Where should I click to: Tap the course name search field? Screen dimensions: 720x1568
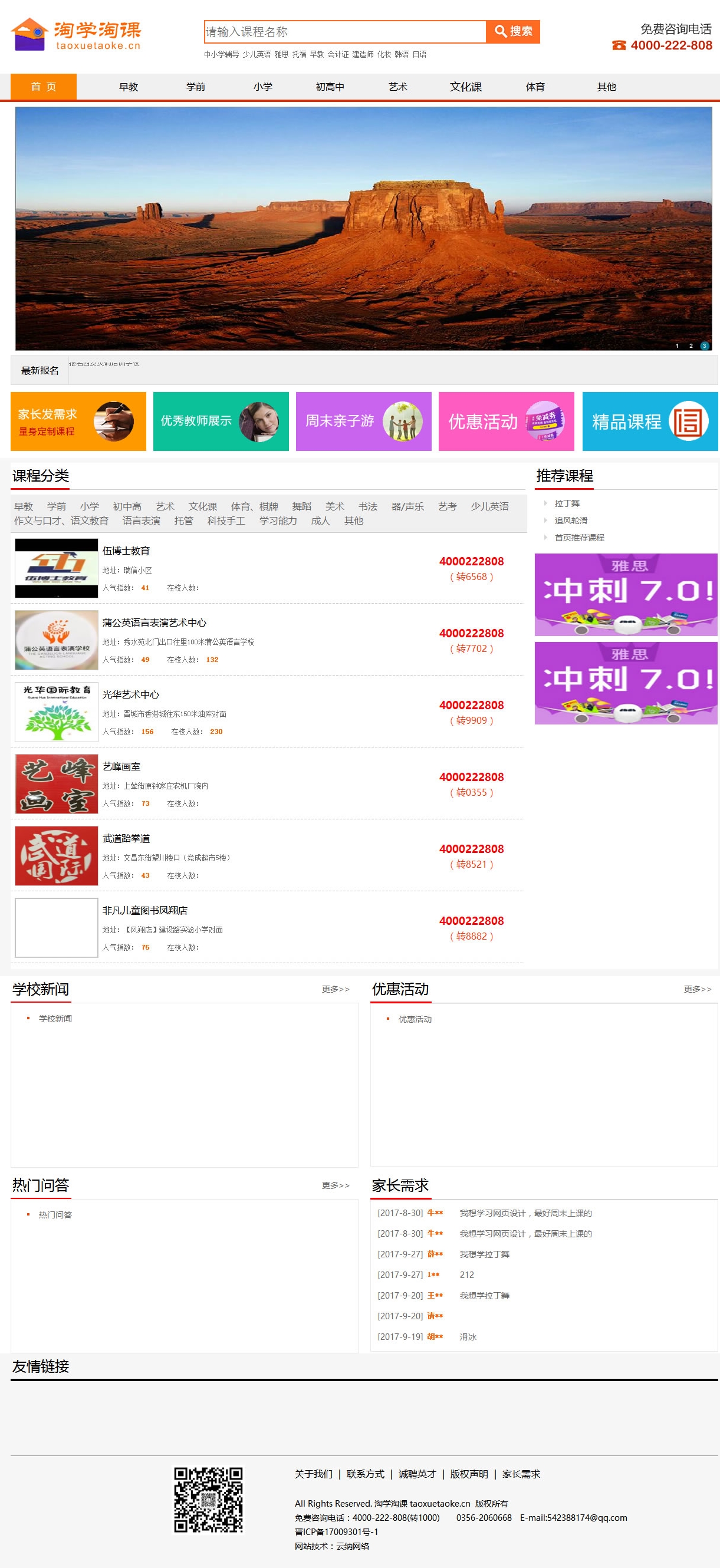click(x=345, y=32)
